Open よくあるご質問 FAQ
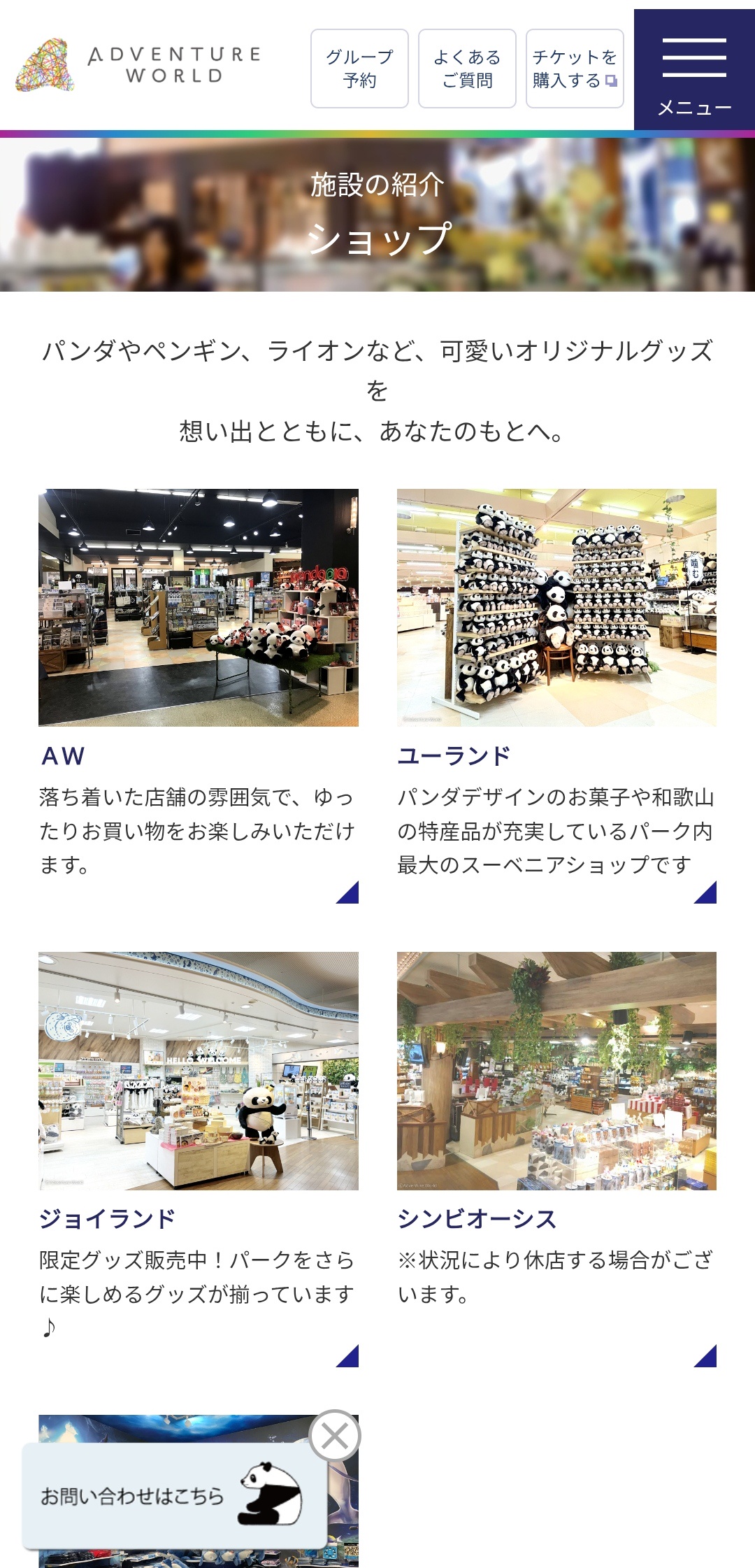The height and width of the screenshot is (1568, 755). coord(467,69)
